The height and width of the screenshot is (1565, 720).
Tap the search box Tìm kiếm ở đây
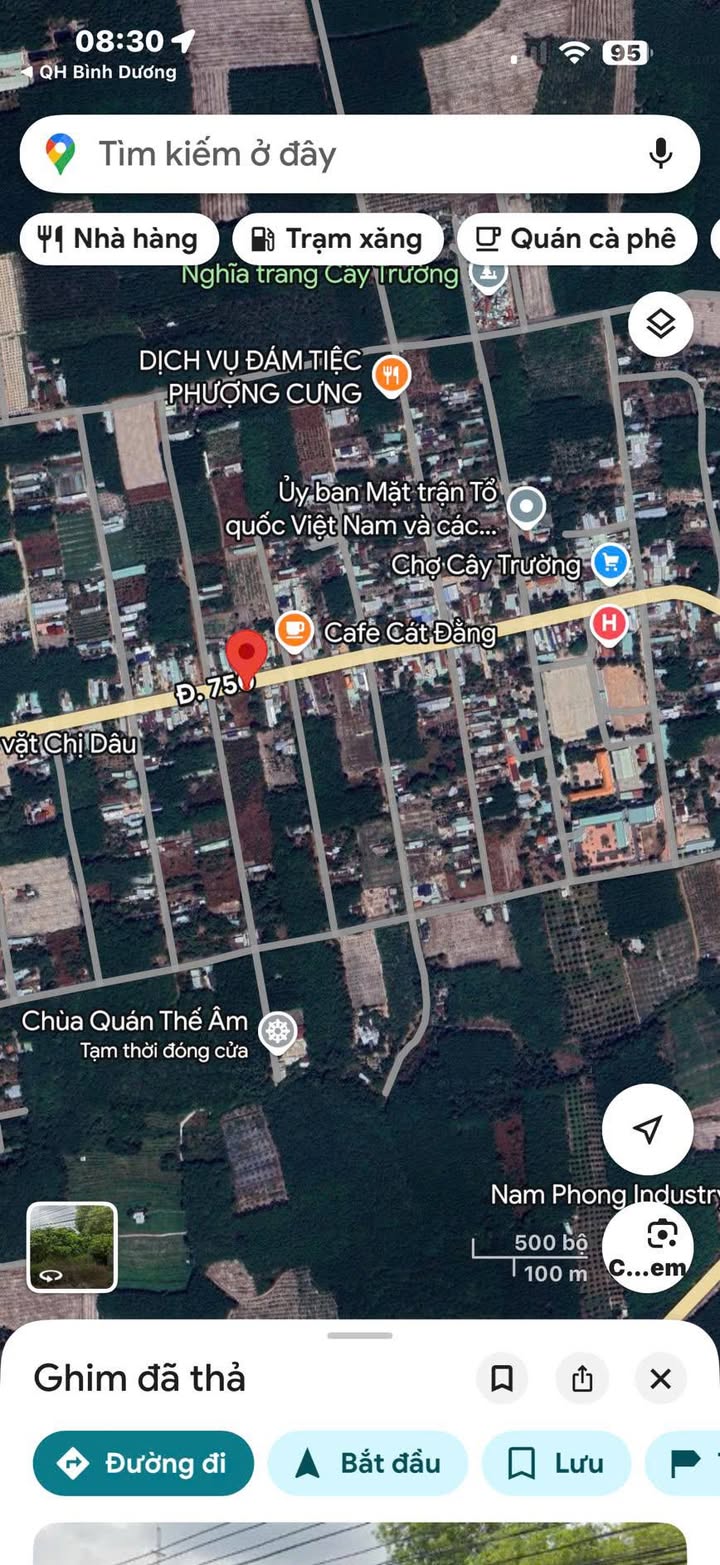(340, 154)
